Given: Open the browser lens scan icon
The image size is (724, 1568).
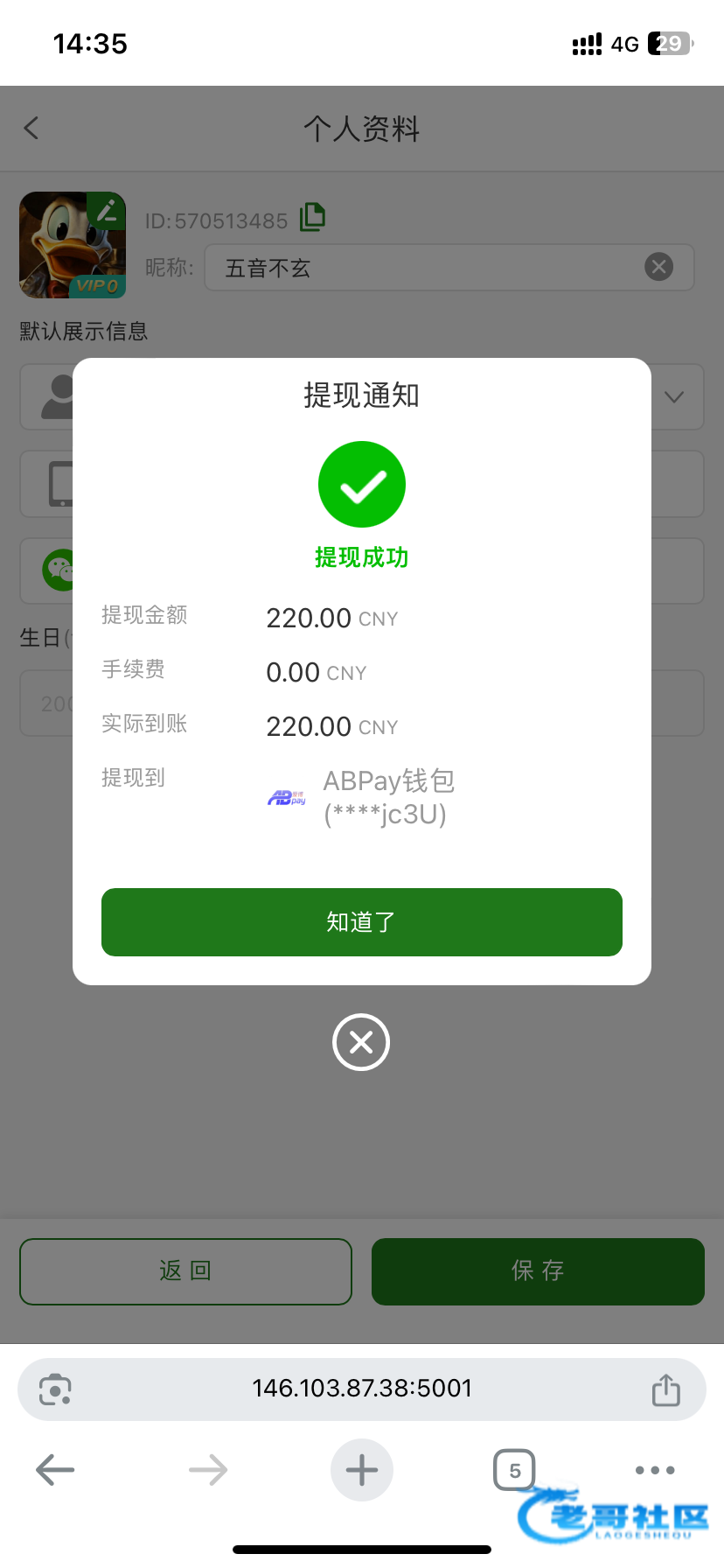Looking at the screenshot, I should point(55,1389).
